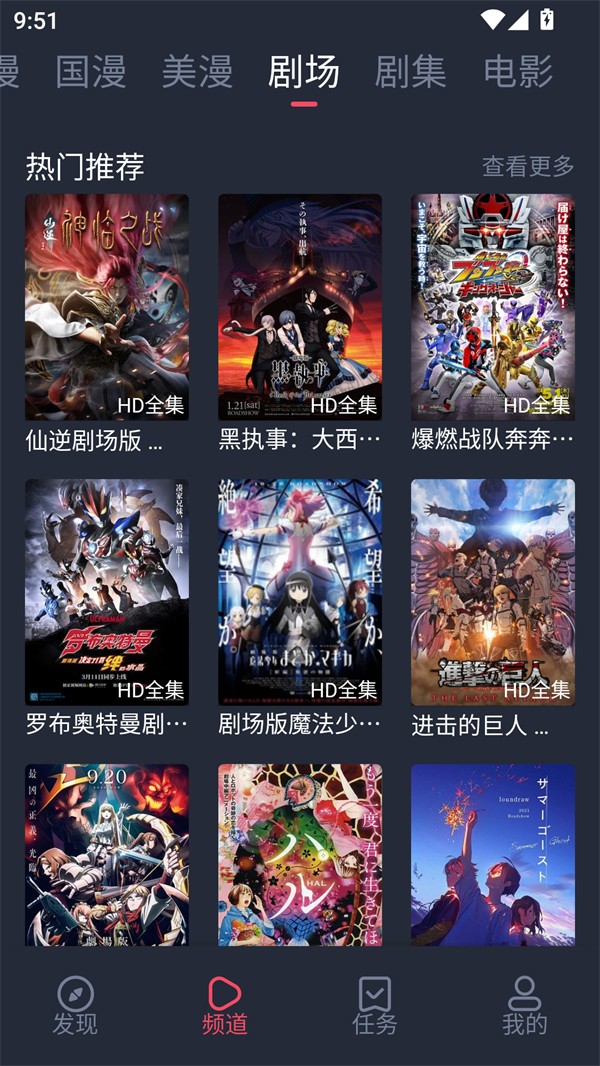The width and height of the screenshot is (600, 1066).
Task: Open the 仙逆剧场版 poster card
Action: (107, 307)
